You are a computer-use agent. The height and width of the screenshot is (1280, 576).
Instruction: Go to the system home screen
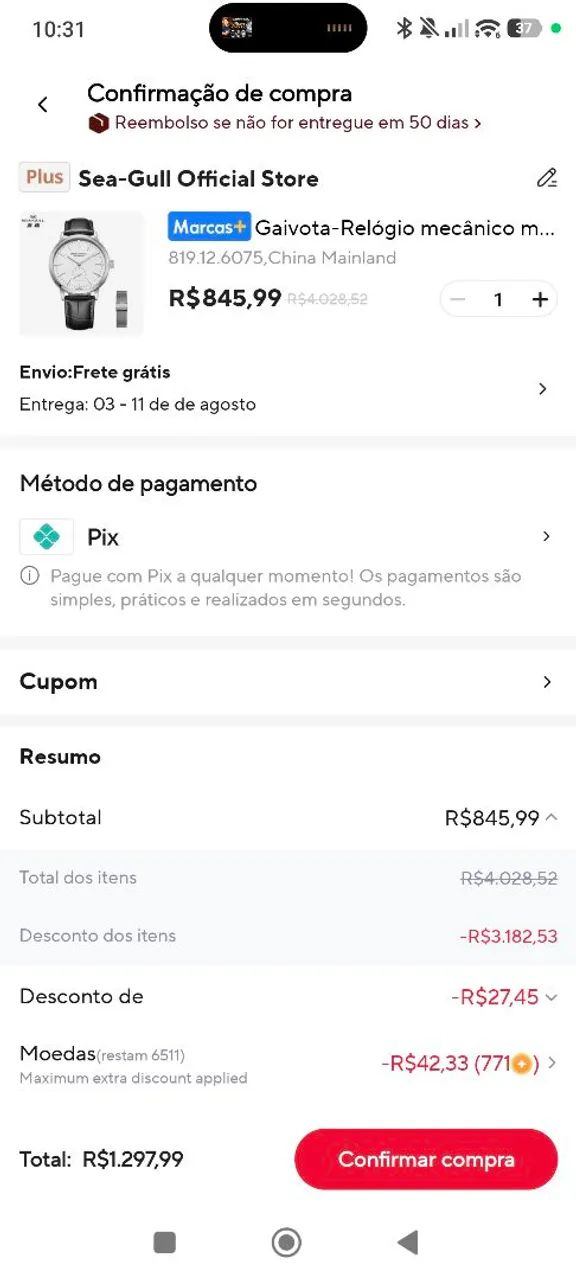pos(287,1242)
